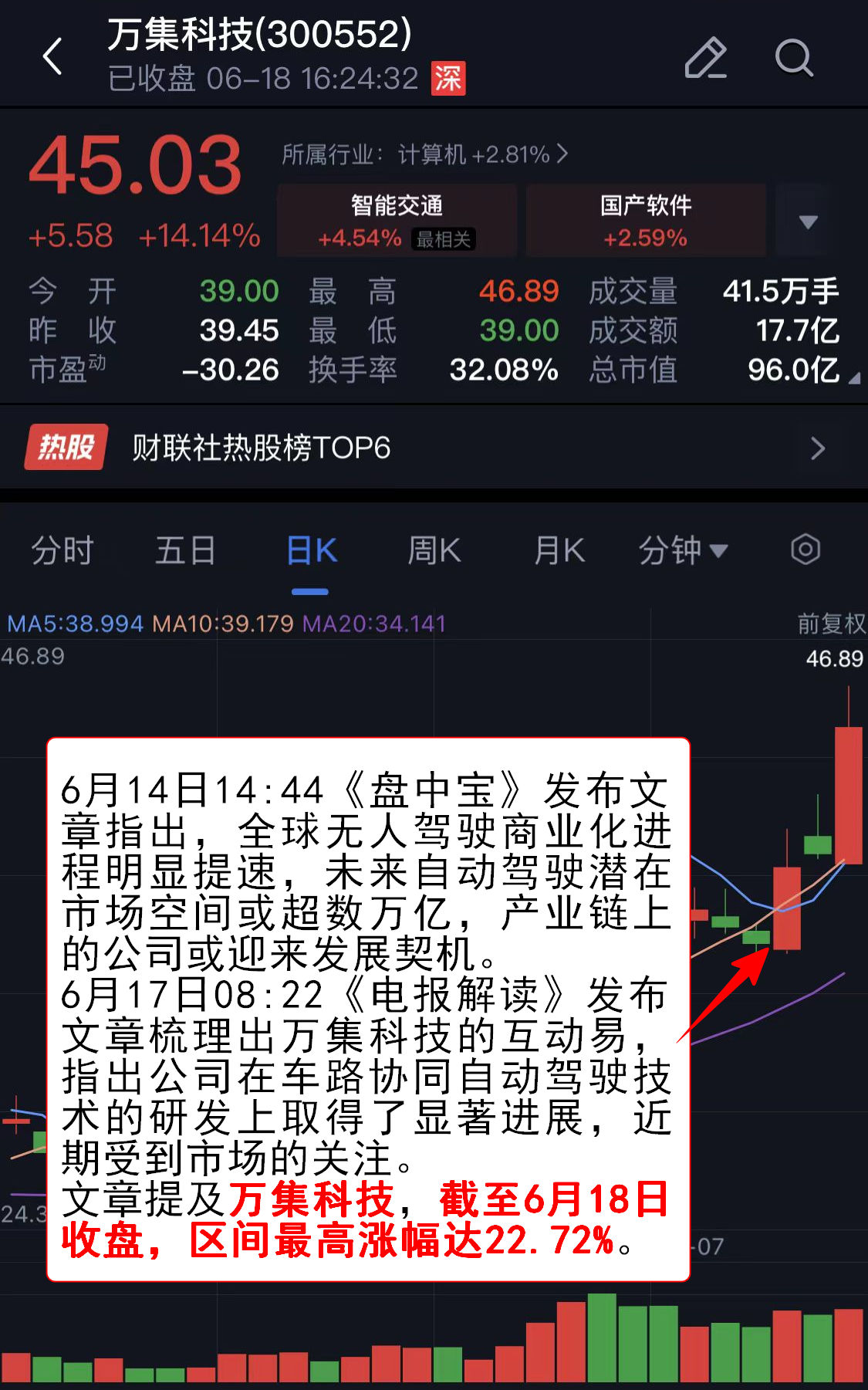
Task: Change the 前复权 adjustment mode
Action: (x=831, y=624)
